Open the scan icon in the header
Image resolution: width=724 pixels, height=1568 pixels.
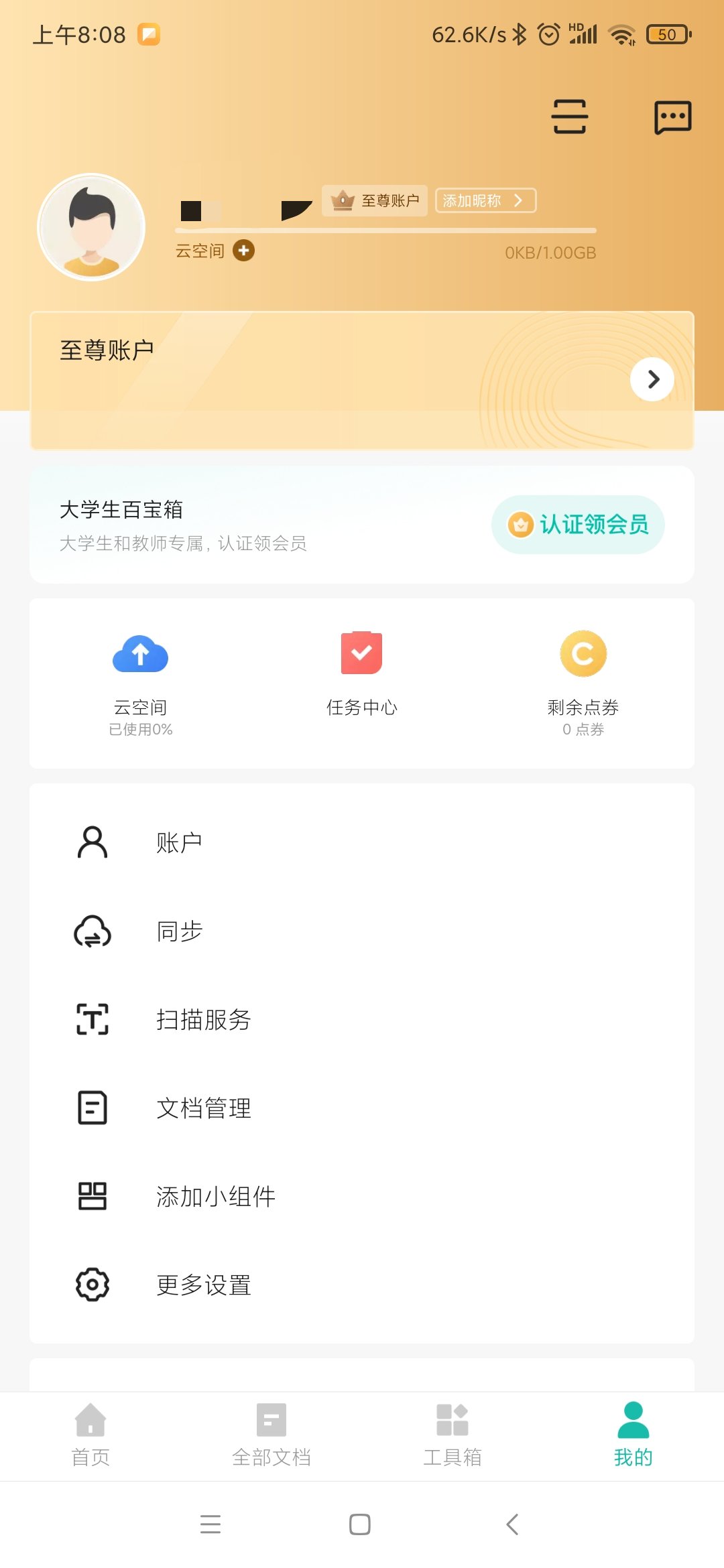(x=570, y=117)
